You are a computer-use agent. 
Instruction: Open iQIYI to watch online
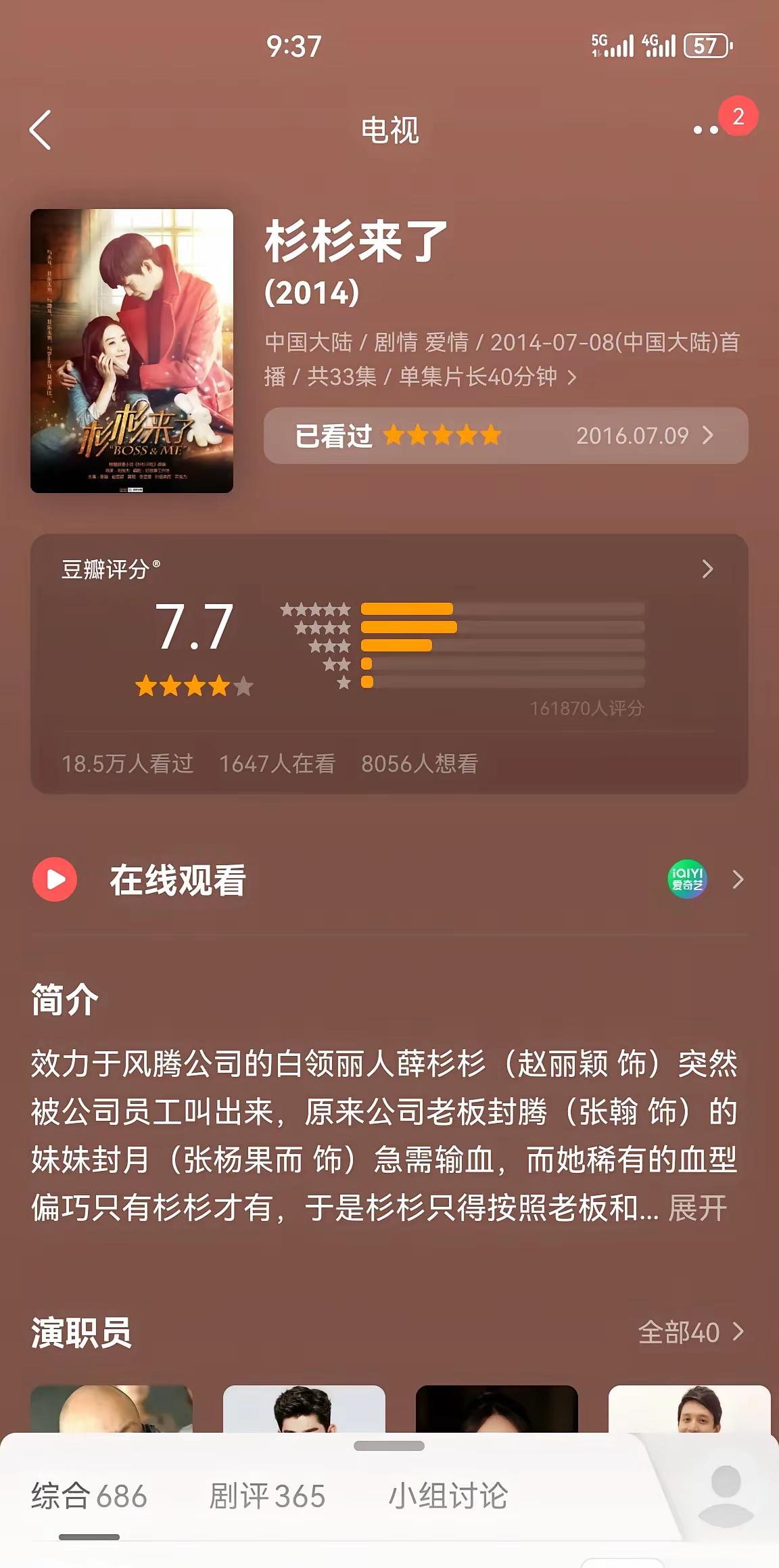click(x=688, y=879)
